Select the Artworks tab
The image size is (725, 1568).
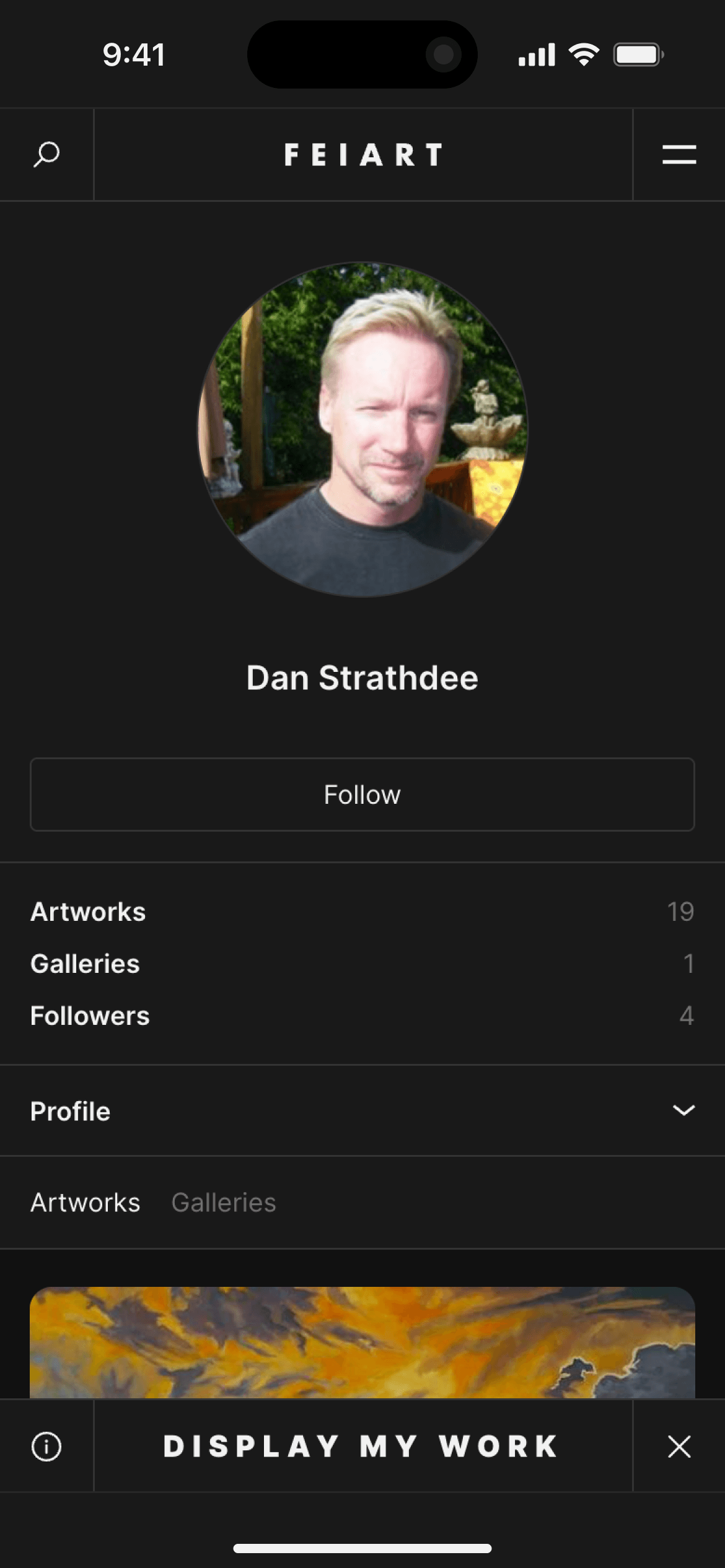tap(85, 1202)
